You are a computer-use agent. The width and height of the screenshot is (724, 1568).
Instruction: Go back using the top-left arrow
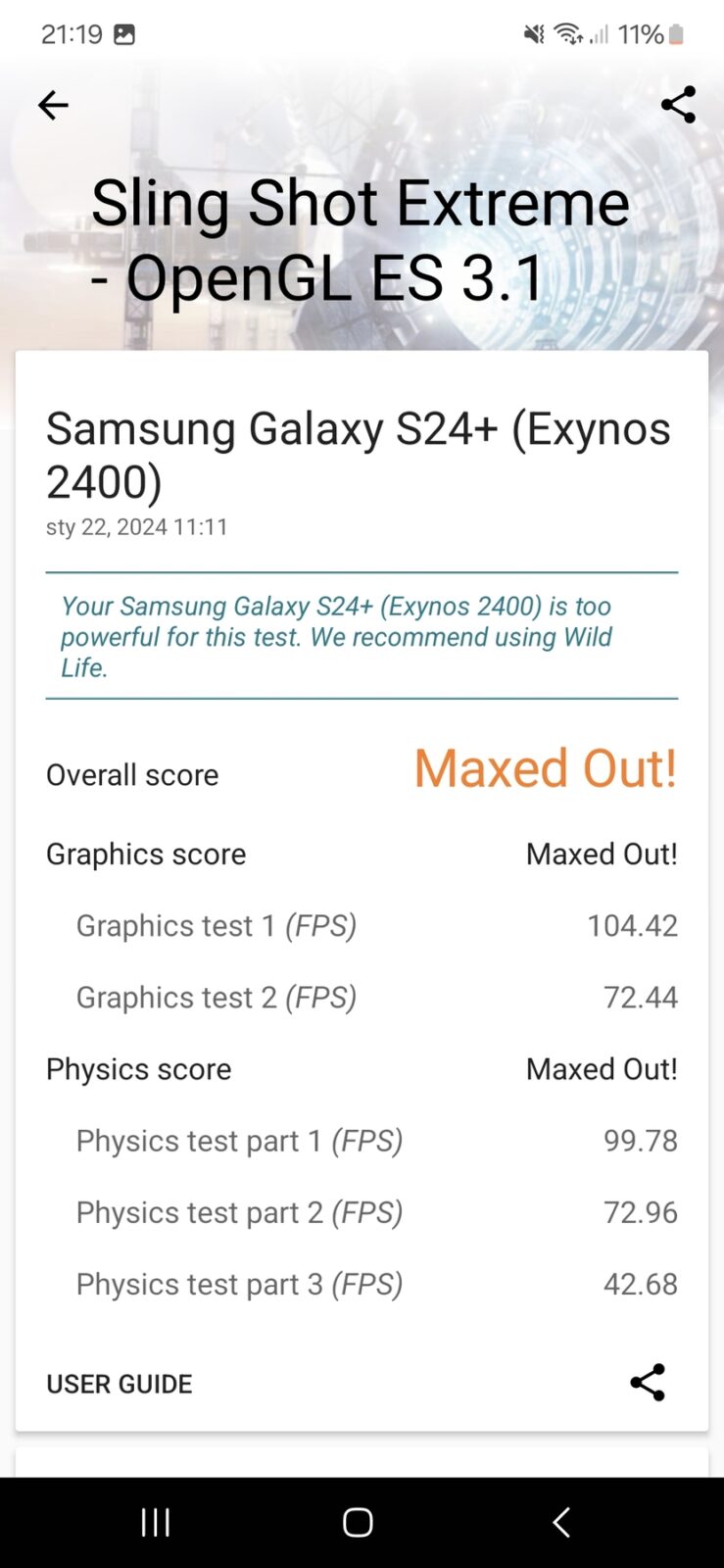(x=53, y=105)
